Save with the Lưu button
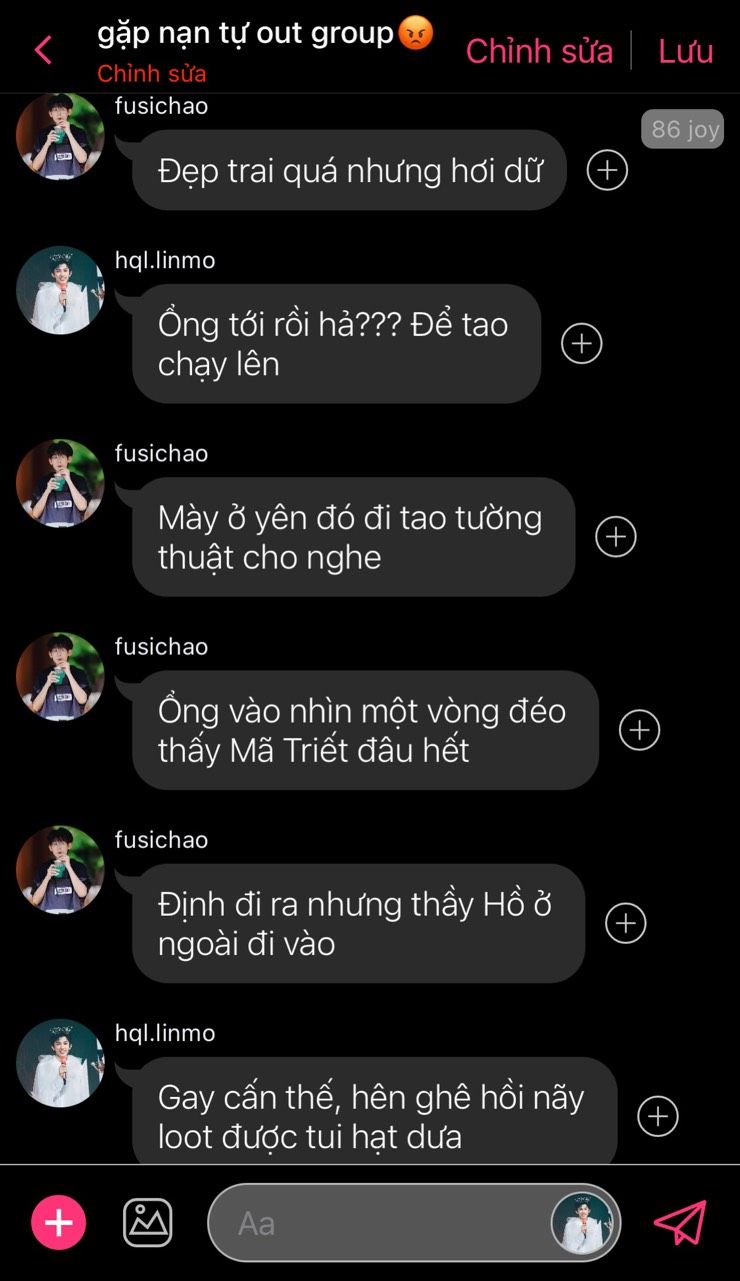 click(x=686, y=51)
